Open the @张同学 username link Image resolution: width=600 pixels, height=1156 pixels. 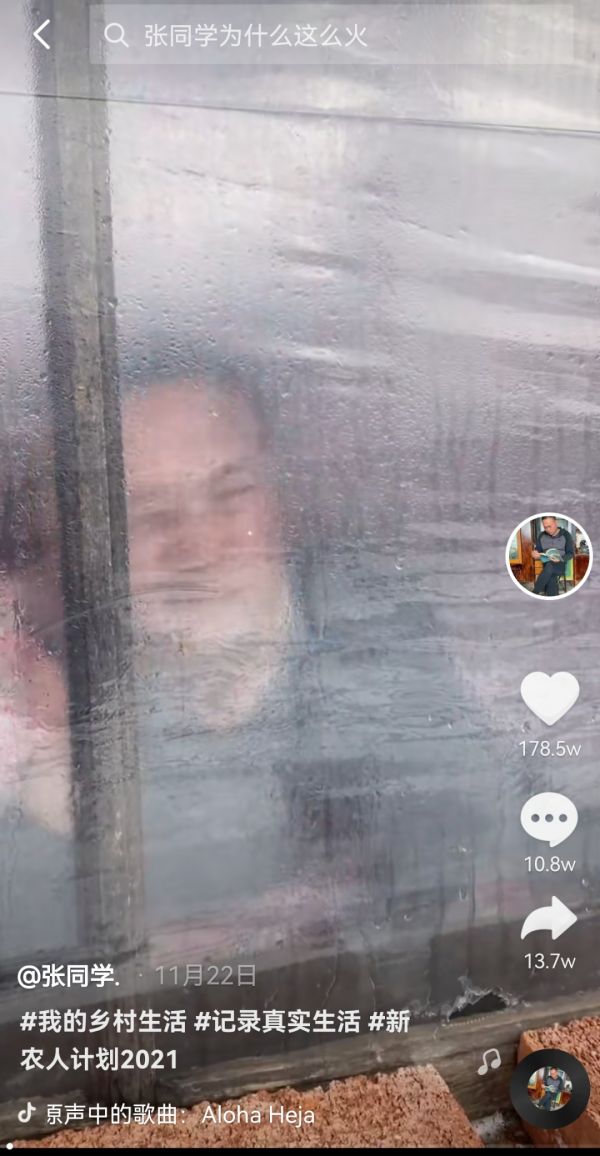click(68, 976)
